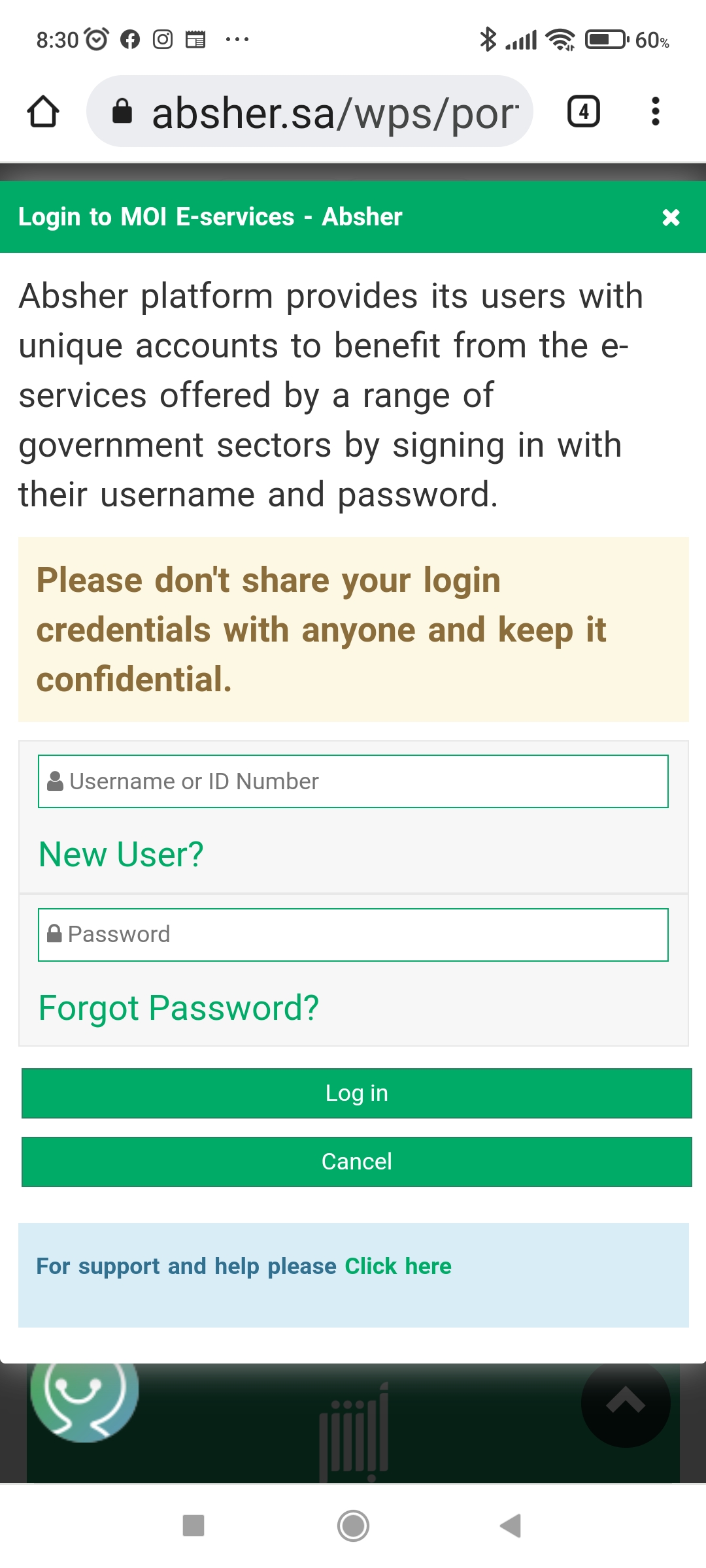
Task: Open the New User? registration link
Action: [x=121, y=855]
